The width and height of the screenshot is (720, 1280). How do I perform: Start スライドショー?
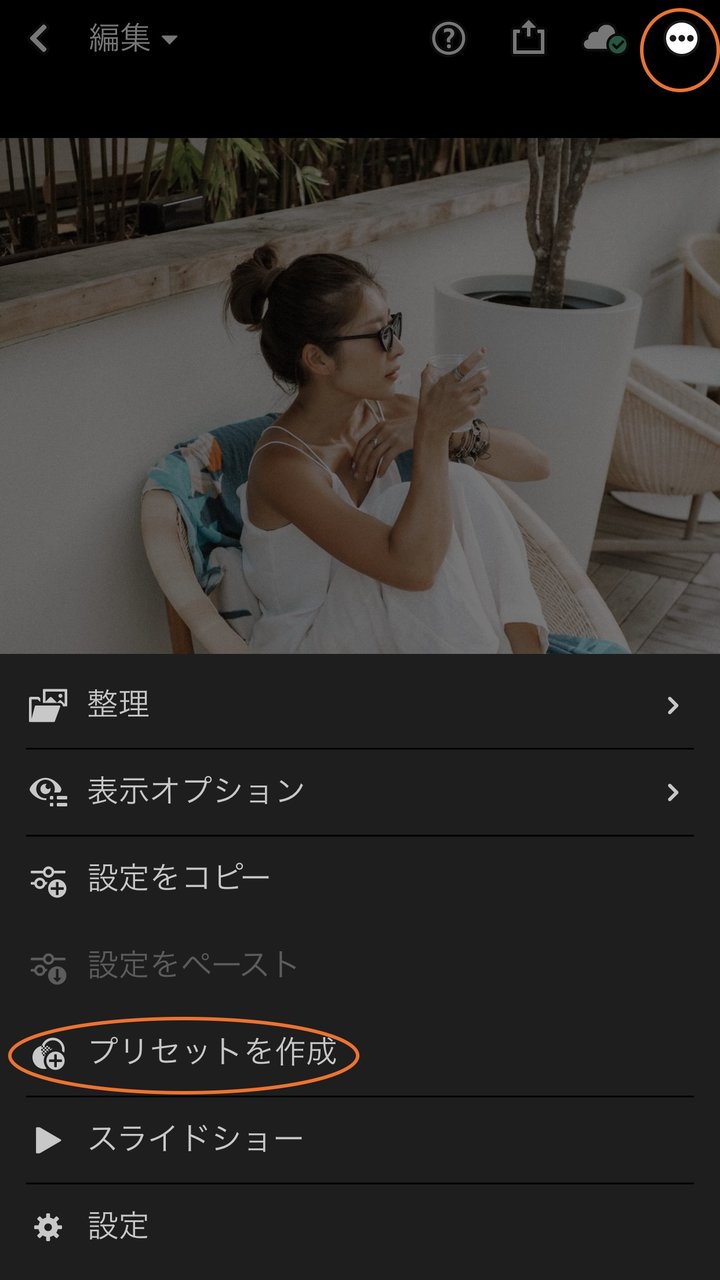point(360,1140)
